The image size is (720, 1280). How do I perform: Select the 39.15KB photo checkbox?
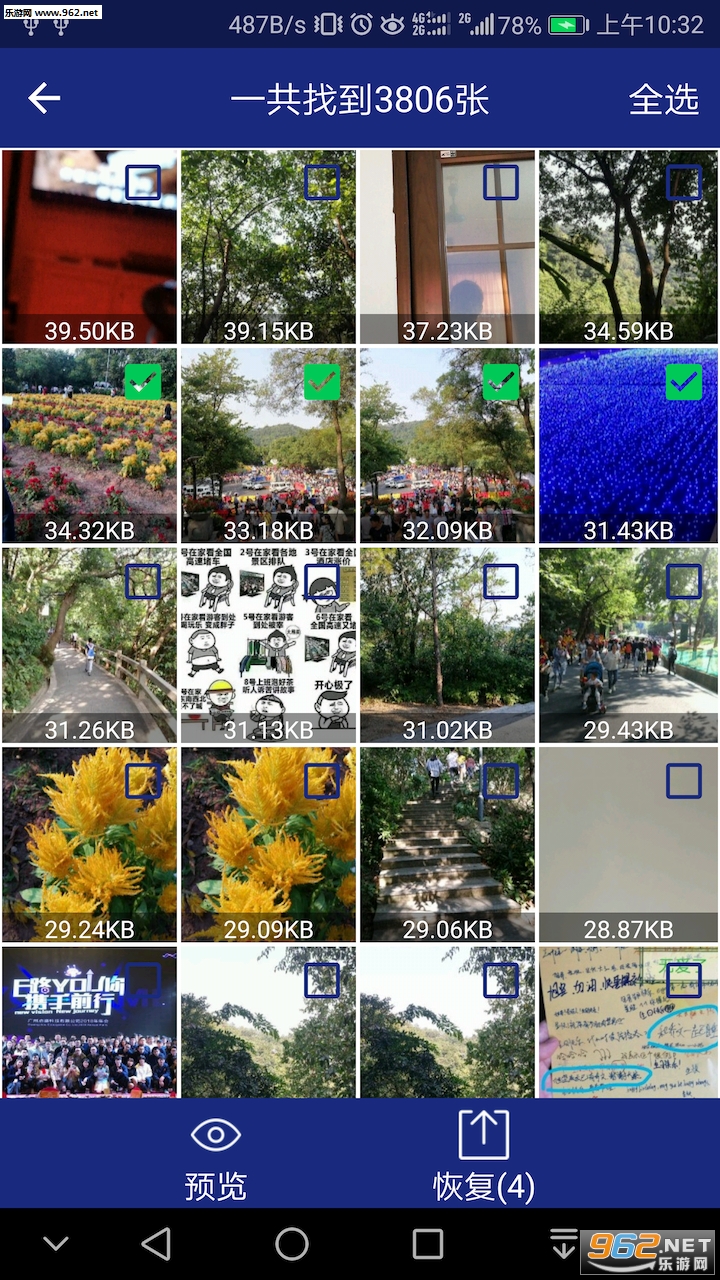(x=322, y=182)
